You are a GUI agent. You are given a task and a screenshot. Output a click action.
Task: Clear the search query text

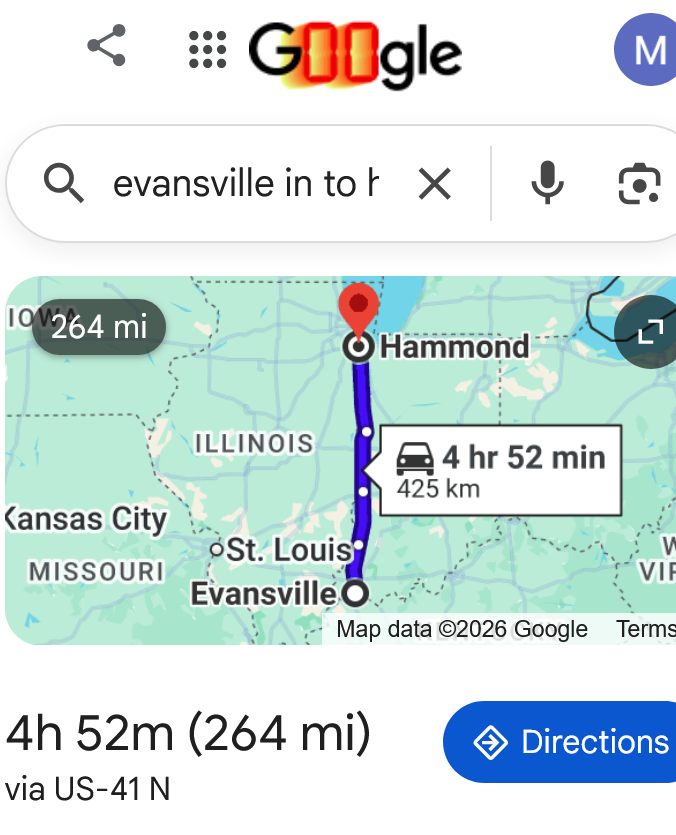coord(434,184)
